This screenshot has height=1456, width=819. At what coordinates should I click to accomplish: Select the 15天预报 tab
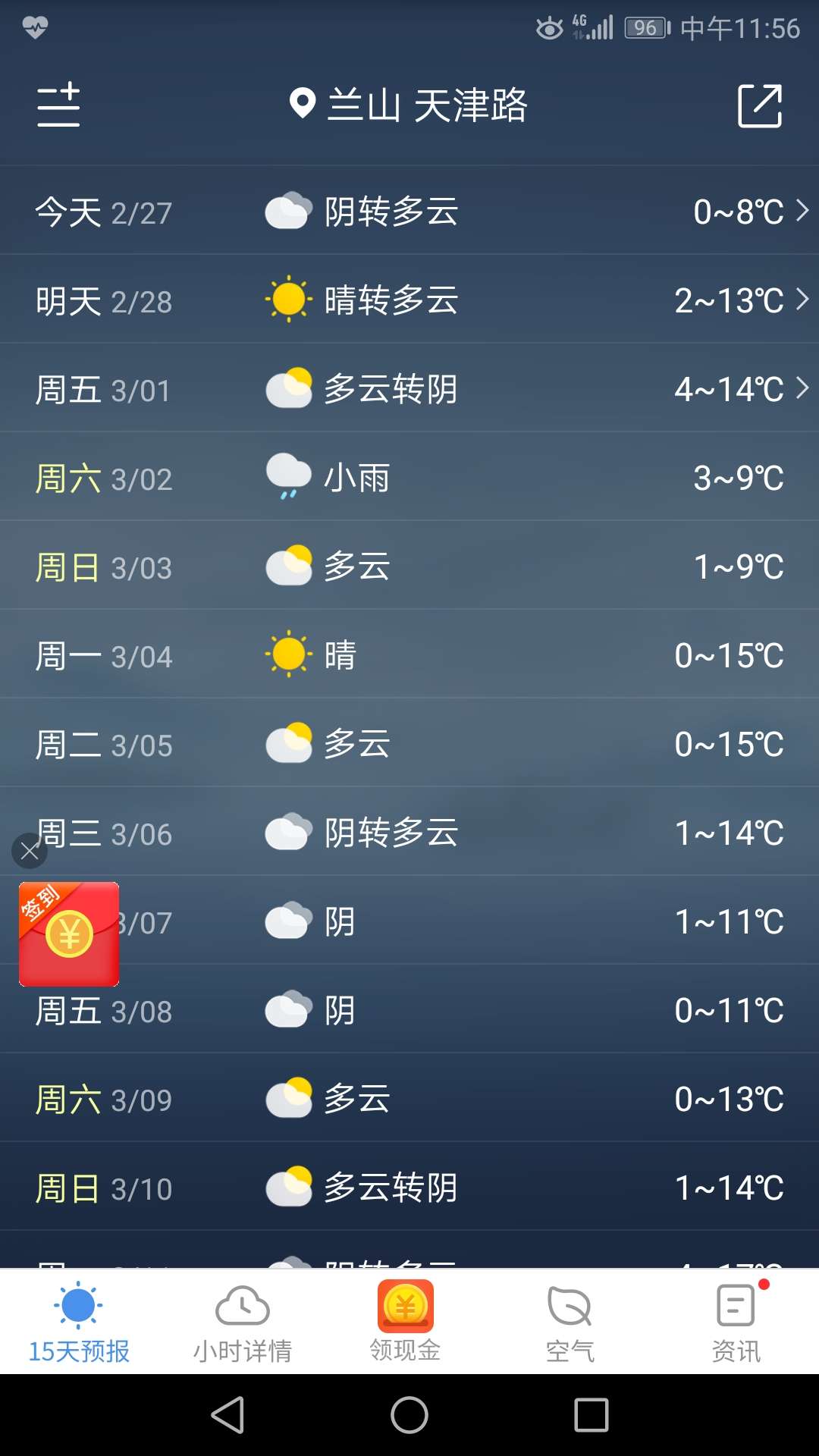[79, 1322]
